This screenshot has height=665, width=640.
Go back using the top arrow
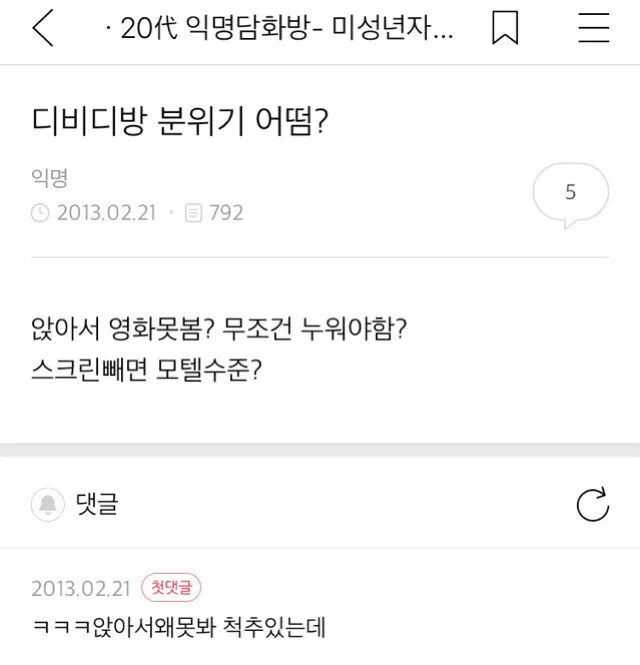tap(43, 30)
